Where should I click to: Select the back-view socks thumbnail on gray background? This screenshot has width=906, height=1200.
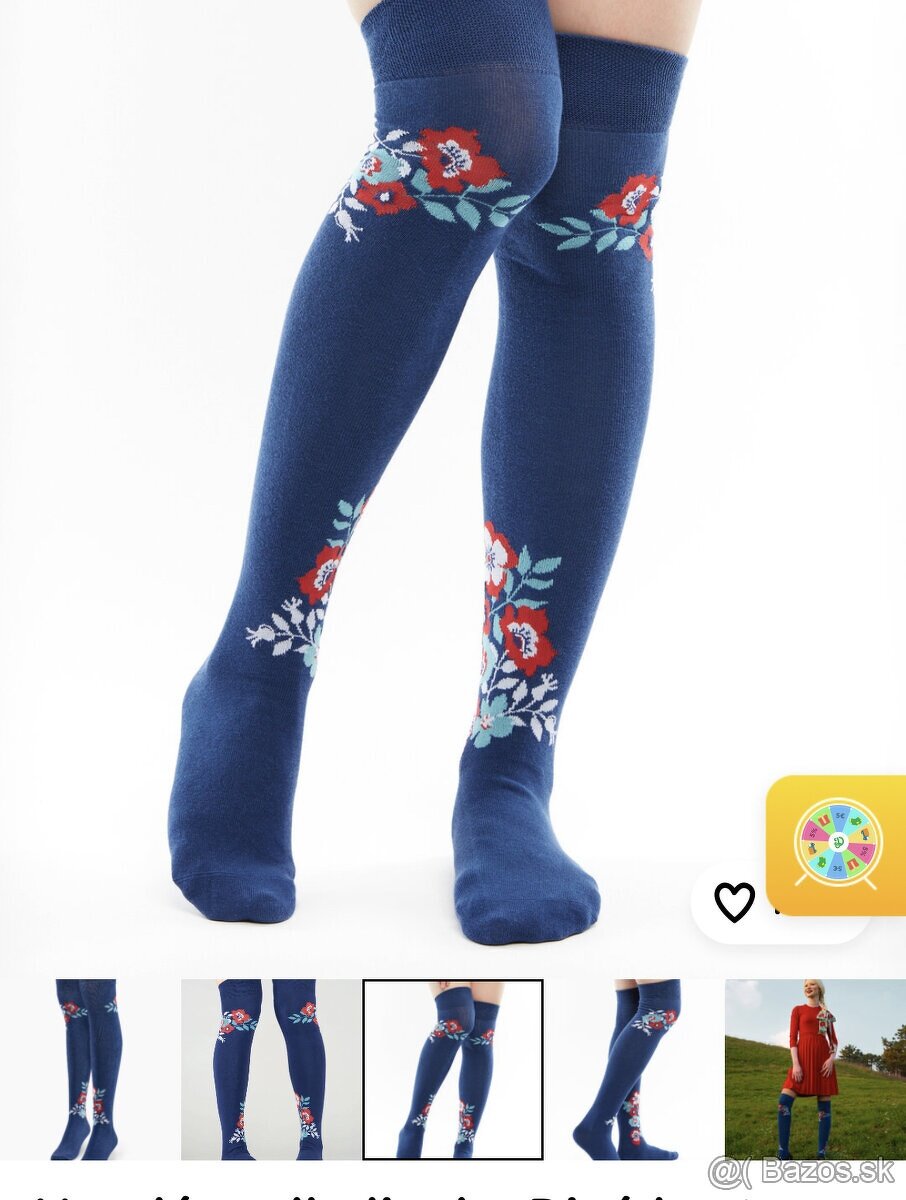point(270,1069)
